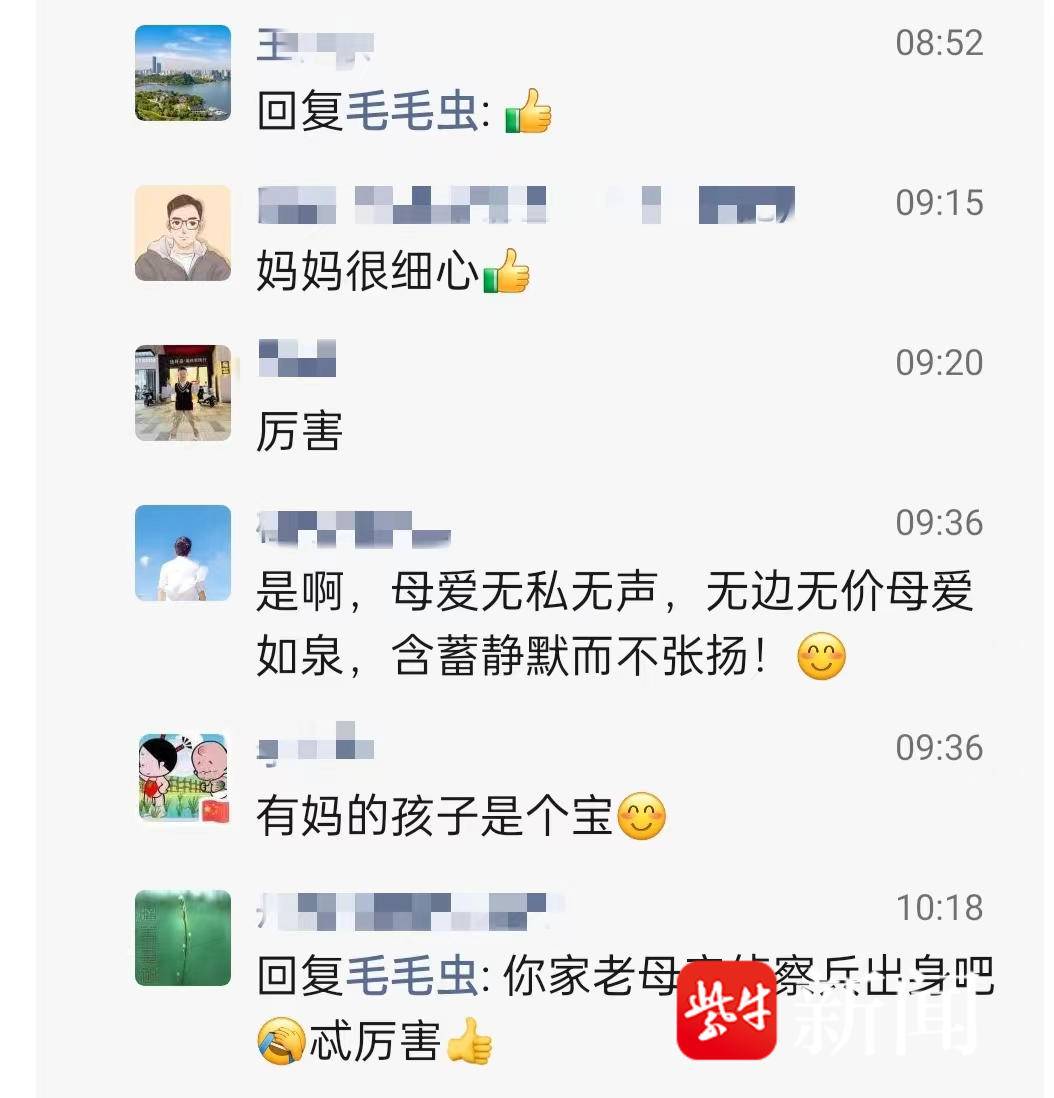Tap 毛毛虫 link in the 10:18 reply
Screen dimensions: 1054x1098
tap(412, 977)
